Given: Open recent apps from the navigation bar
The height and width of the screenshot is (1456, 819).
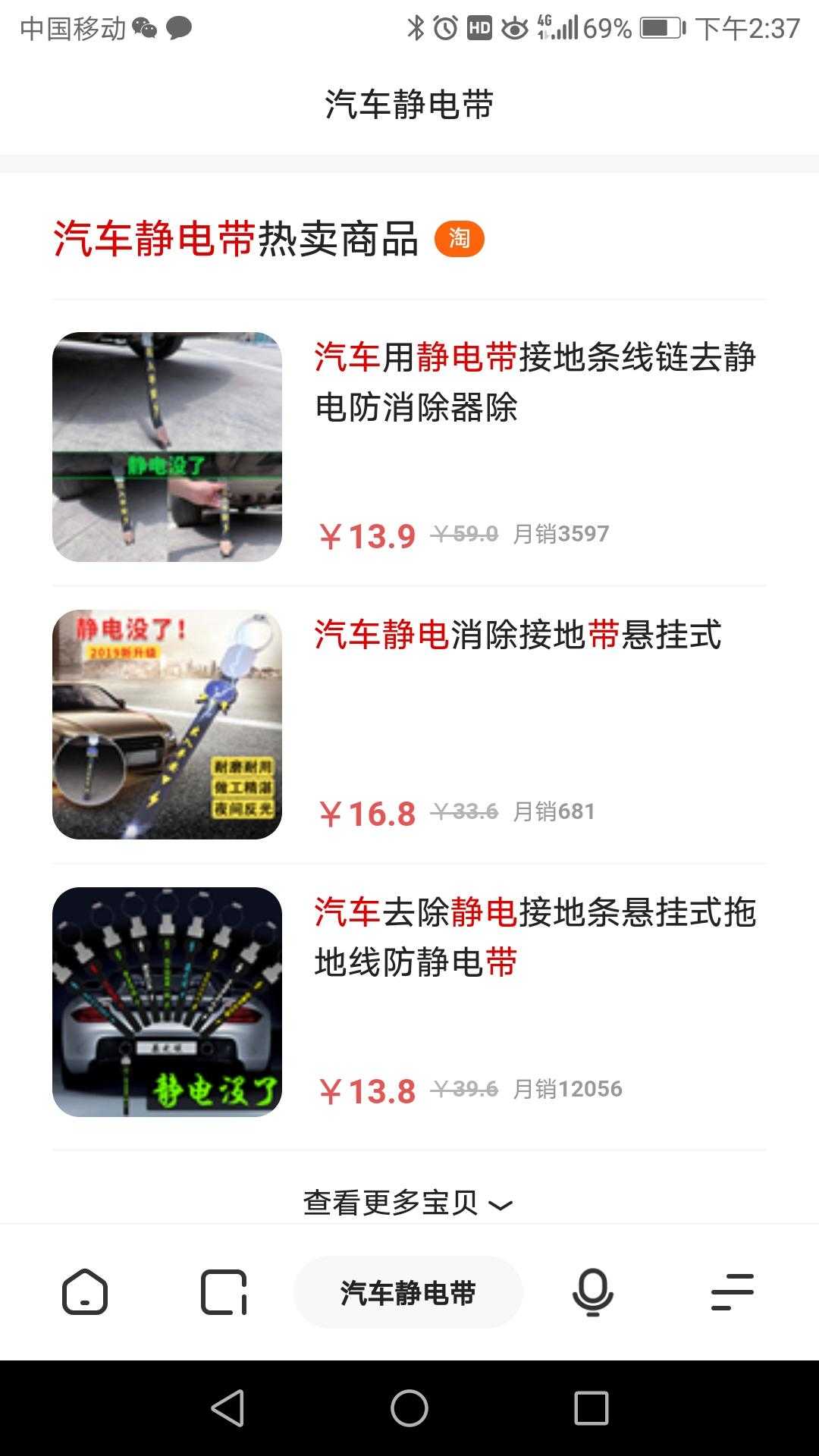Looking at the screenshot, I should [x=591, y=1409].
